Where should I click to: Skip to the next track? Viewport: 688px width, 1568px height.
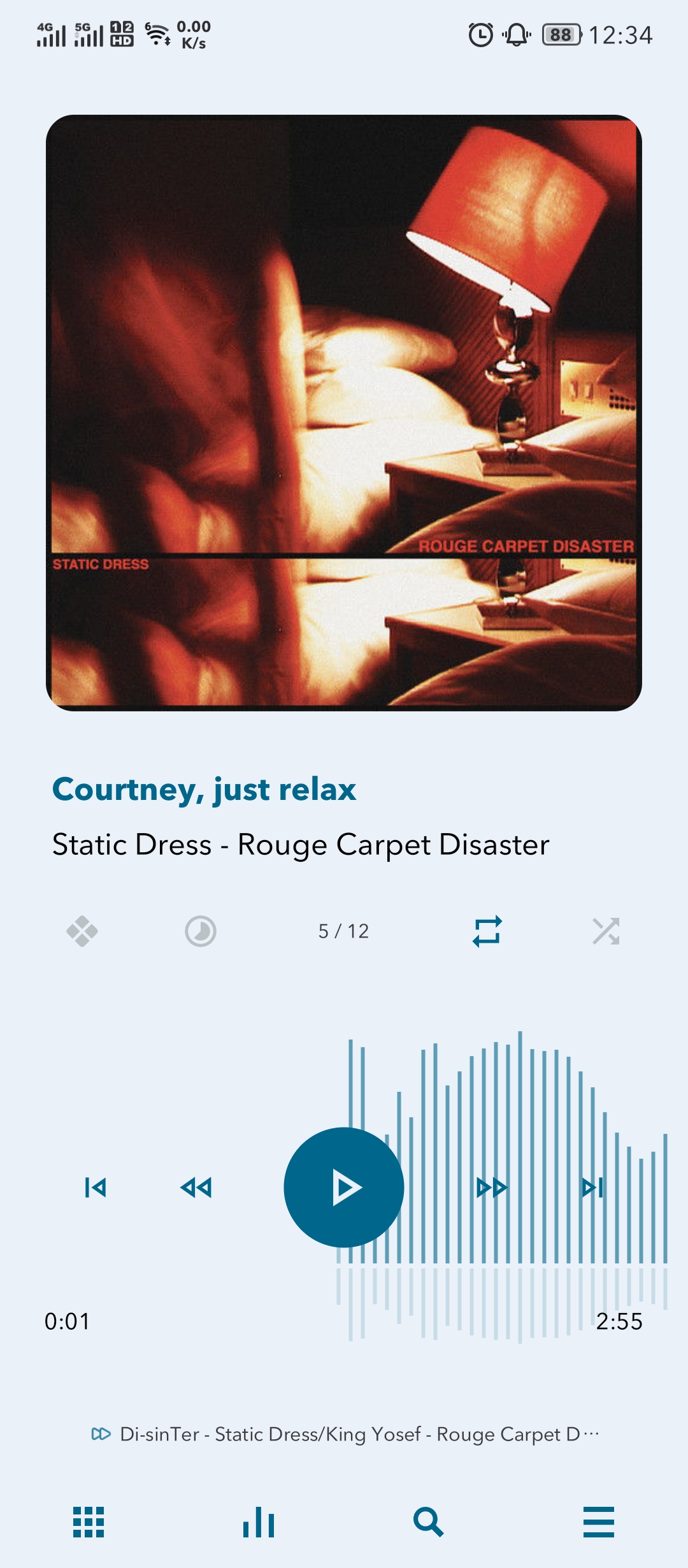(x=592, y=1187)
